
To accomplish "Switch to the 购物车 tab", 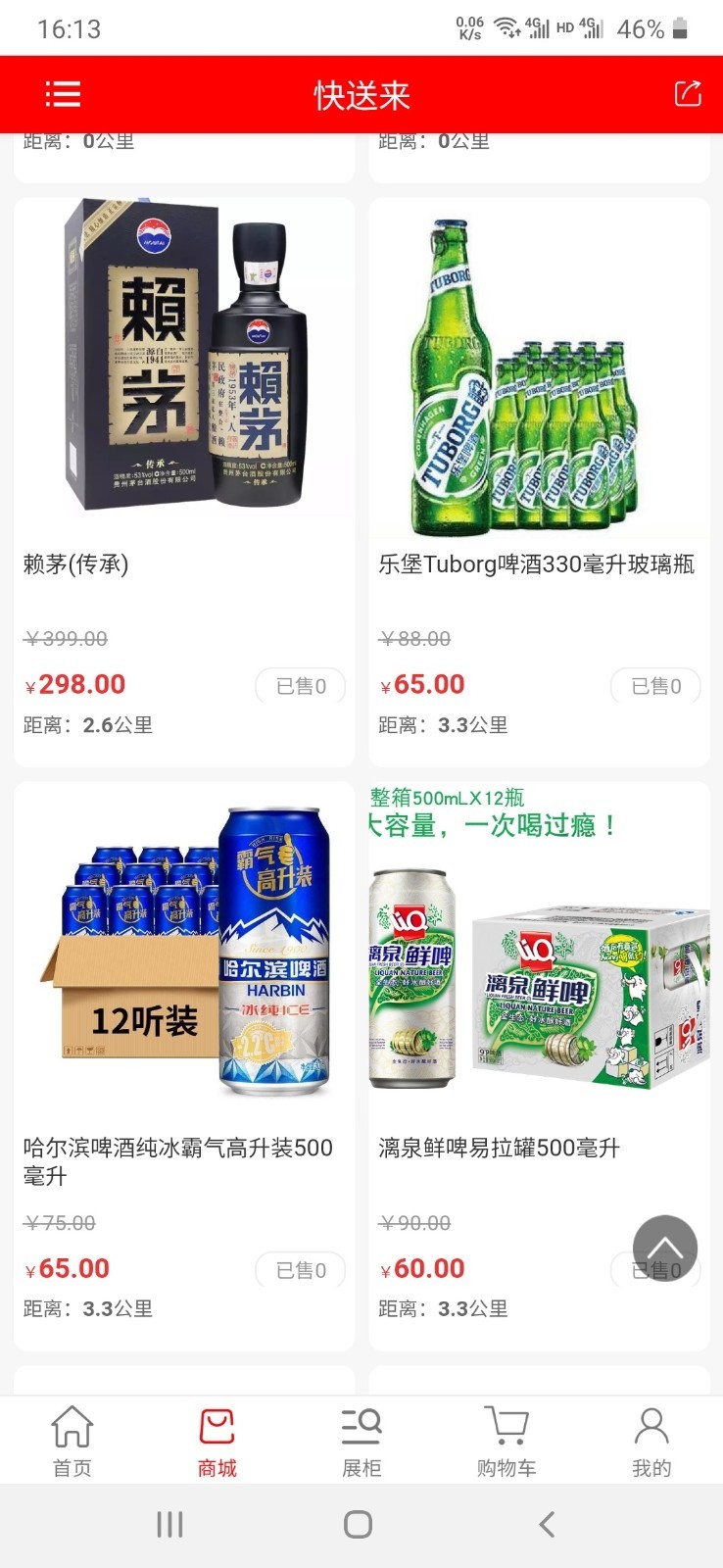I will click(x=506, y=1441).
